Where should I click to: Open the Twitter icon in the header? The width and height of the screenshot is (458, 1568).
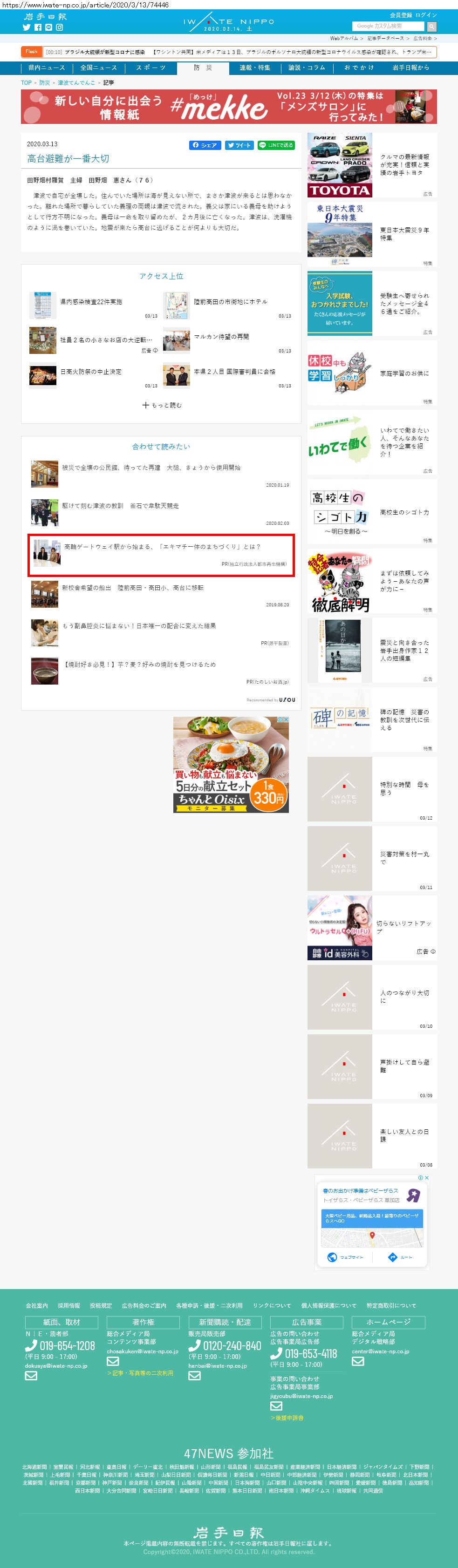pyautogui.click(x=26, y=27)
